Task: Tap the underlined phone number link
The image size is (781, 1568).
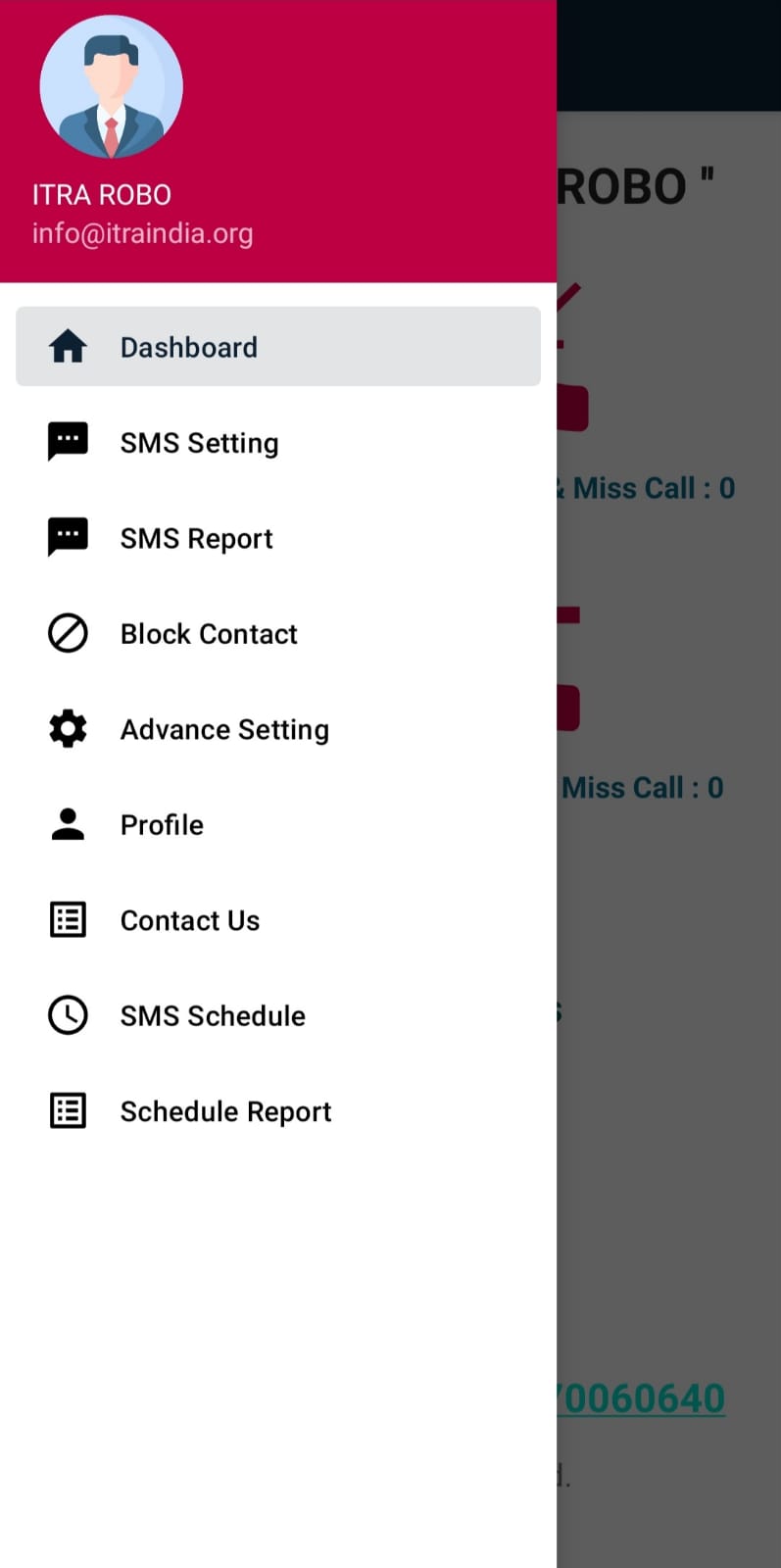Action: [642, 1397]
